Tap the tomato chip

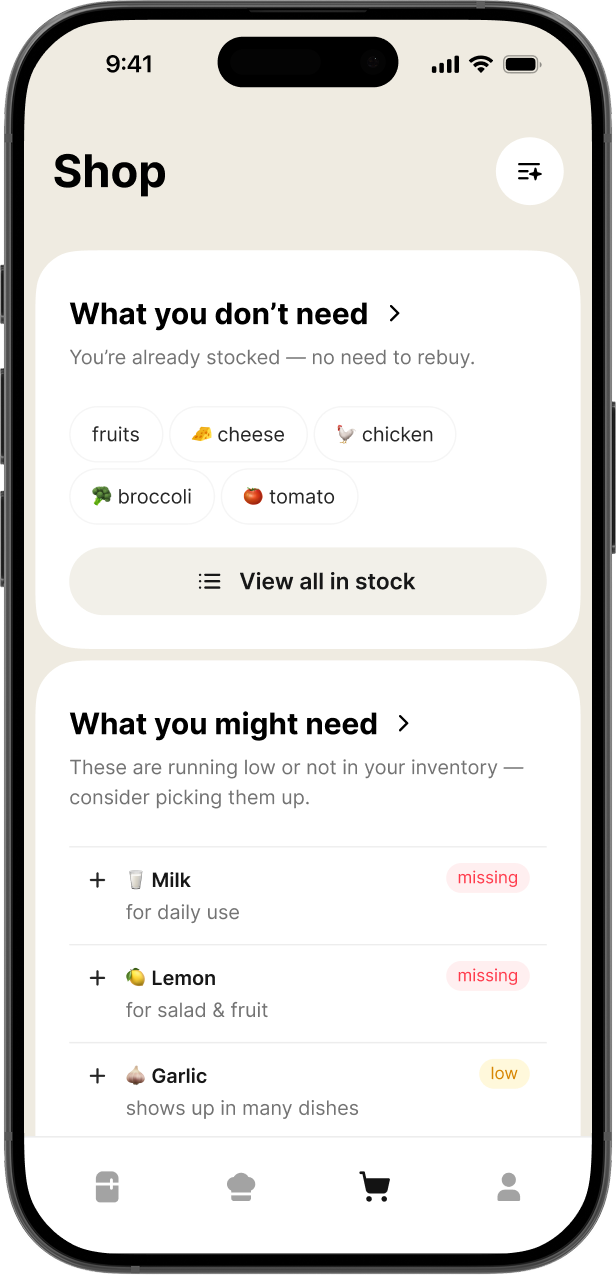coord(289,497)
